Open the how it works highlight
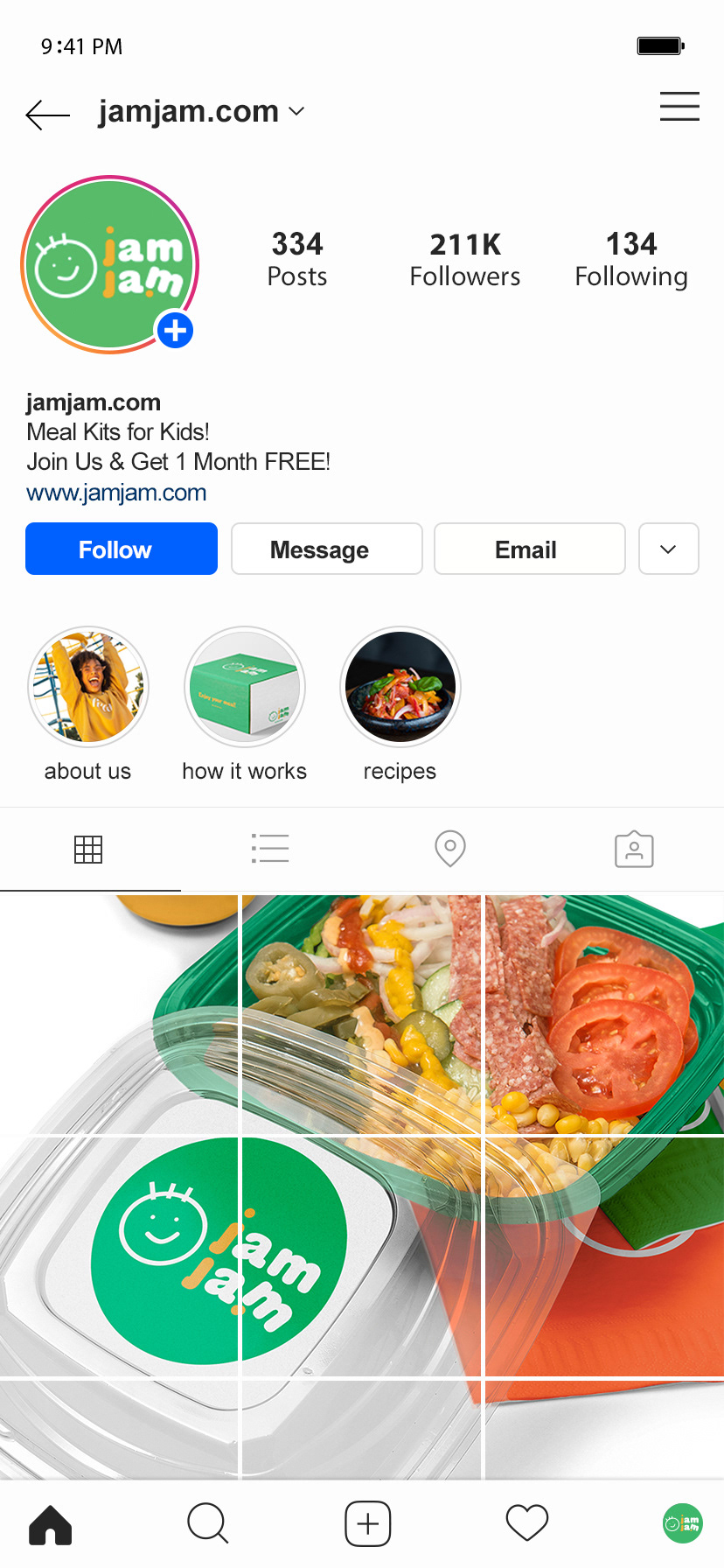This screenshot has width=724, height=1568. (245, 686)
